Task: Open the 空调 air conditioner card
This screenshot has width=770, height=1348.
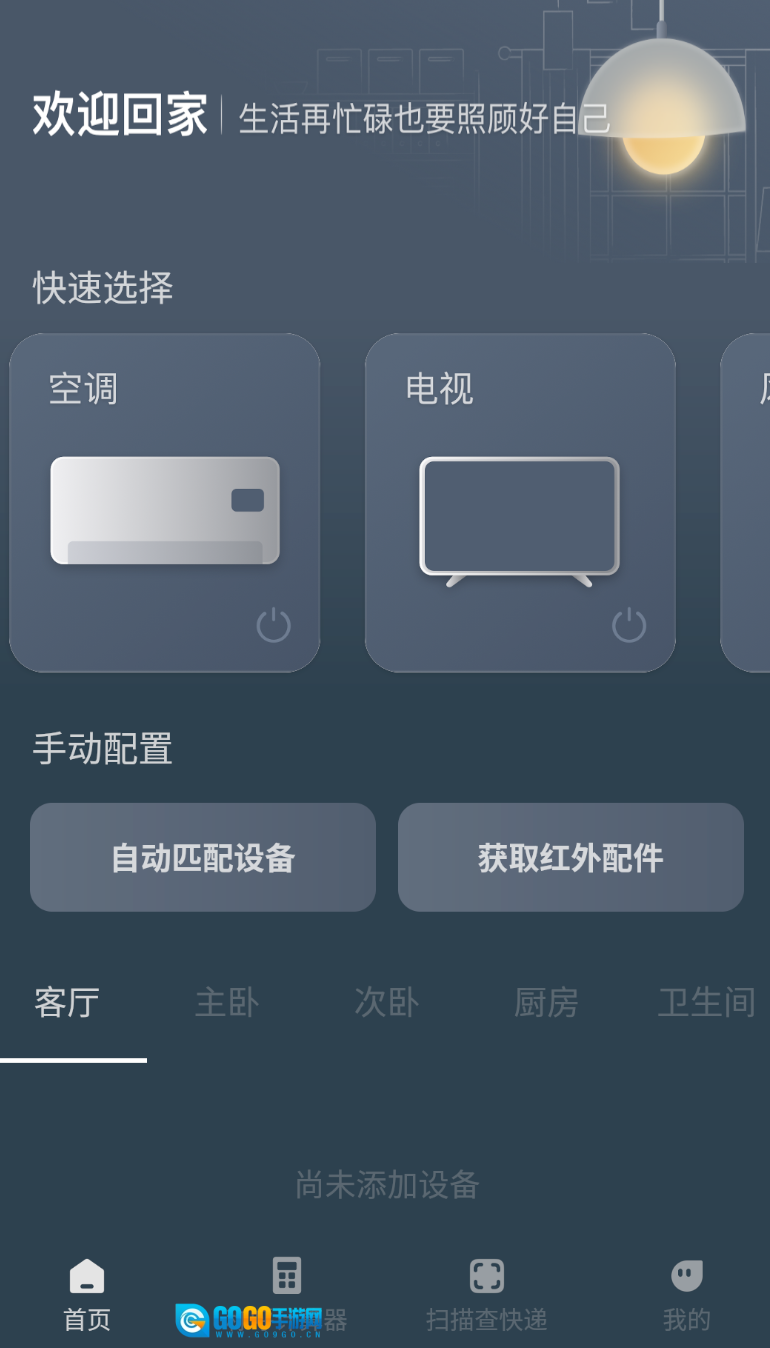Action: [164, 500]
